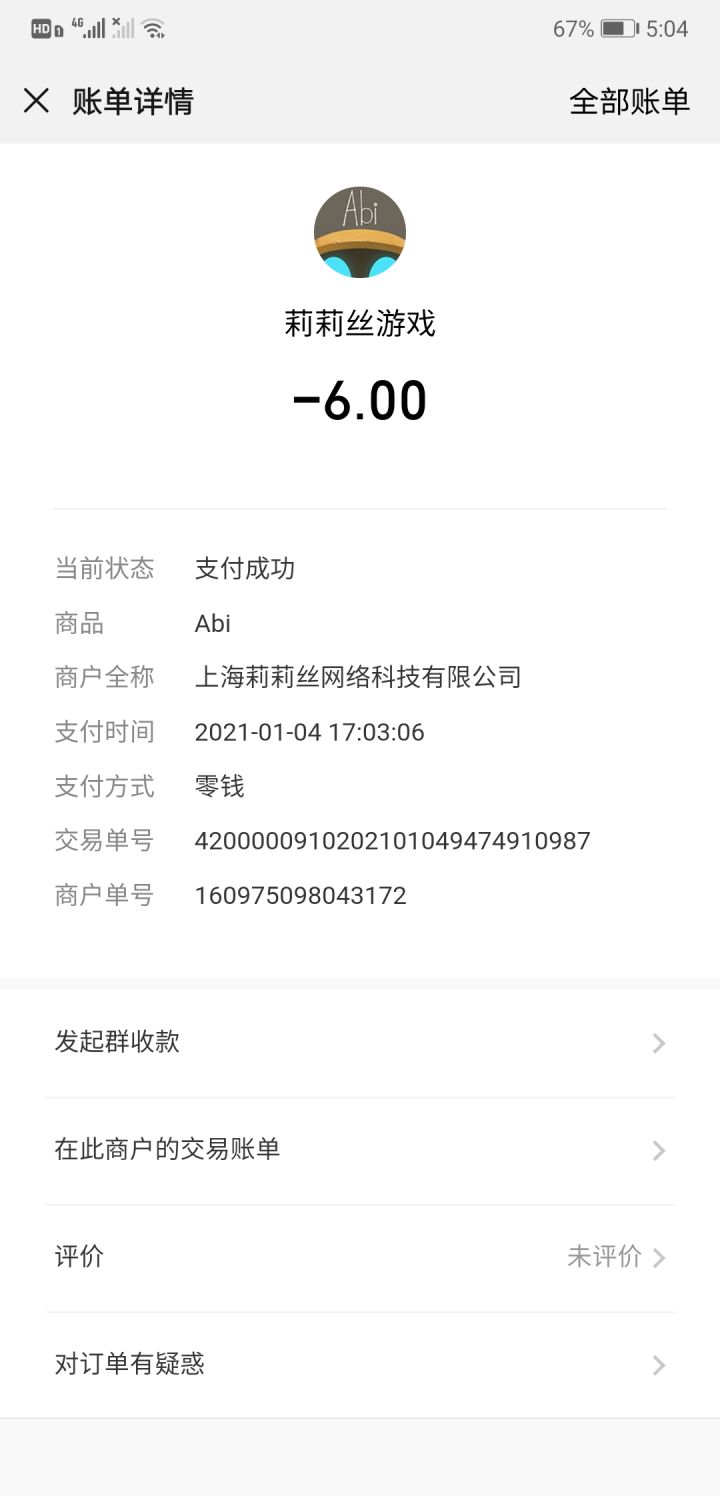The image size is (720, 1496).
Task: Select 对订单有疑惑 help option
Action: pyautogui.click(x=360, y=1364)
